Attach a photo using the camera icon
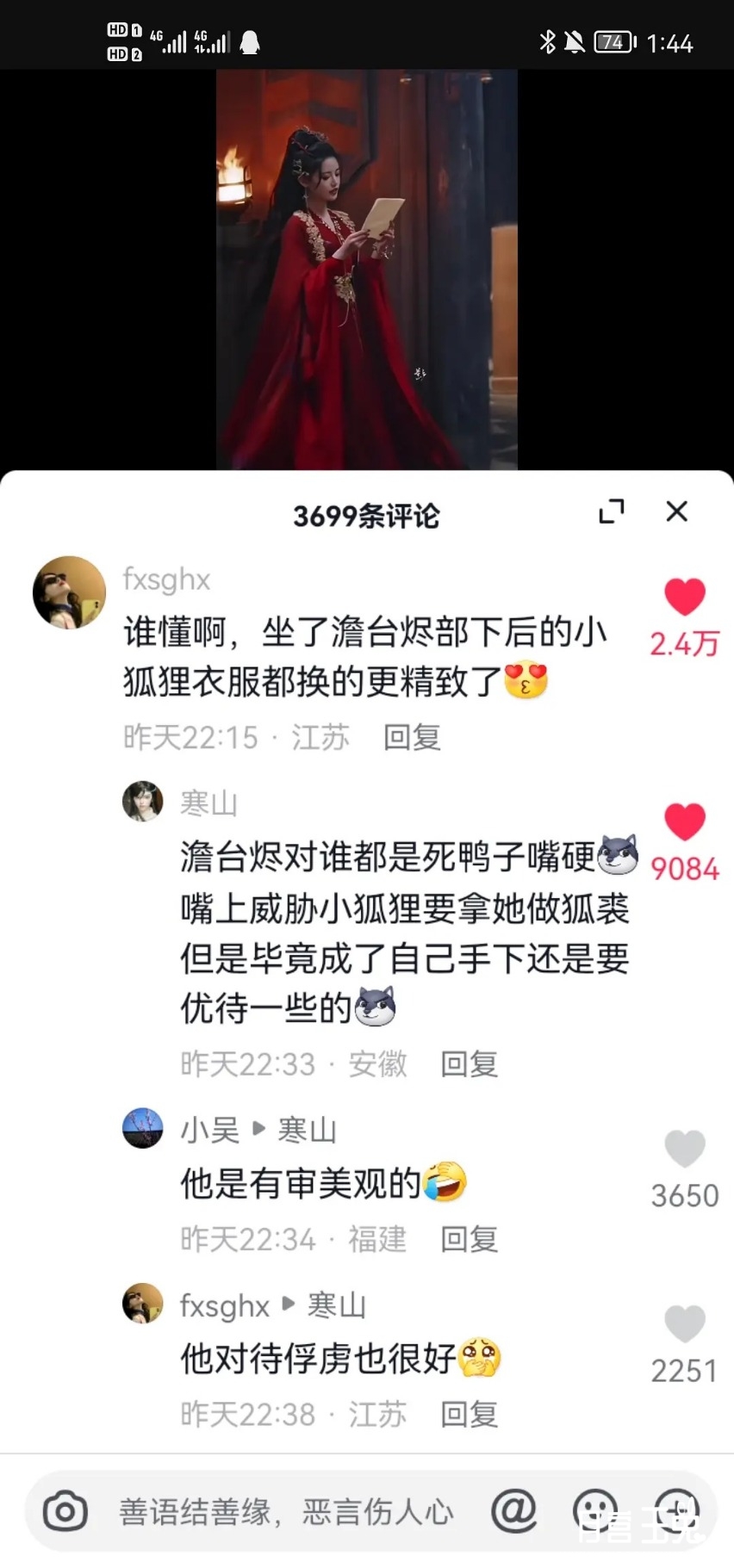The height and width of the screenshot is (1568, 734). pos(65,1512)
